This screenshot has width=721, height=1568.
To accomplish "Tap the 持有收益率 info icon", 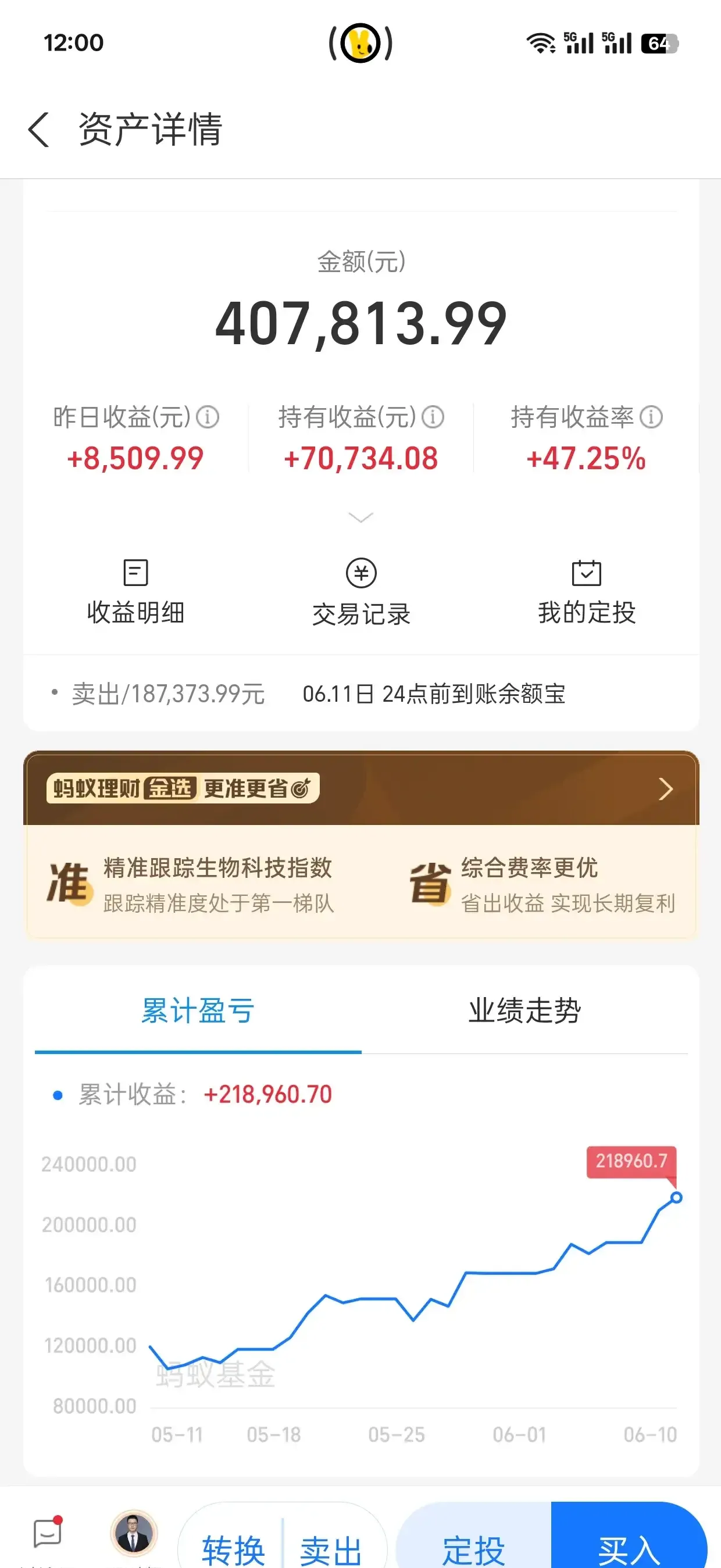I will coord(653,417).
